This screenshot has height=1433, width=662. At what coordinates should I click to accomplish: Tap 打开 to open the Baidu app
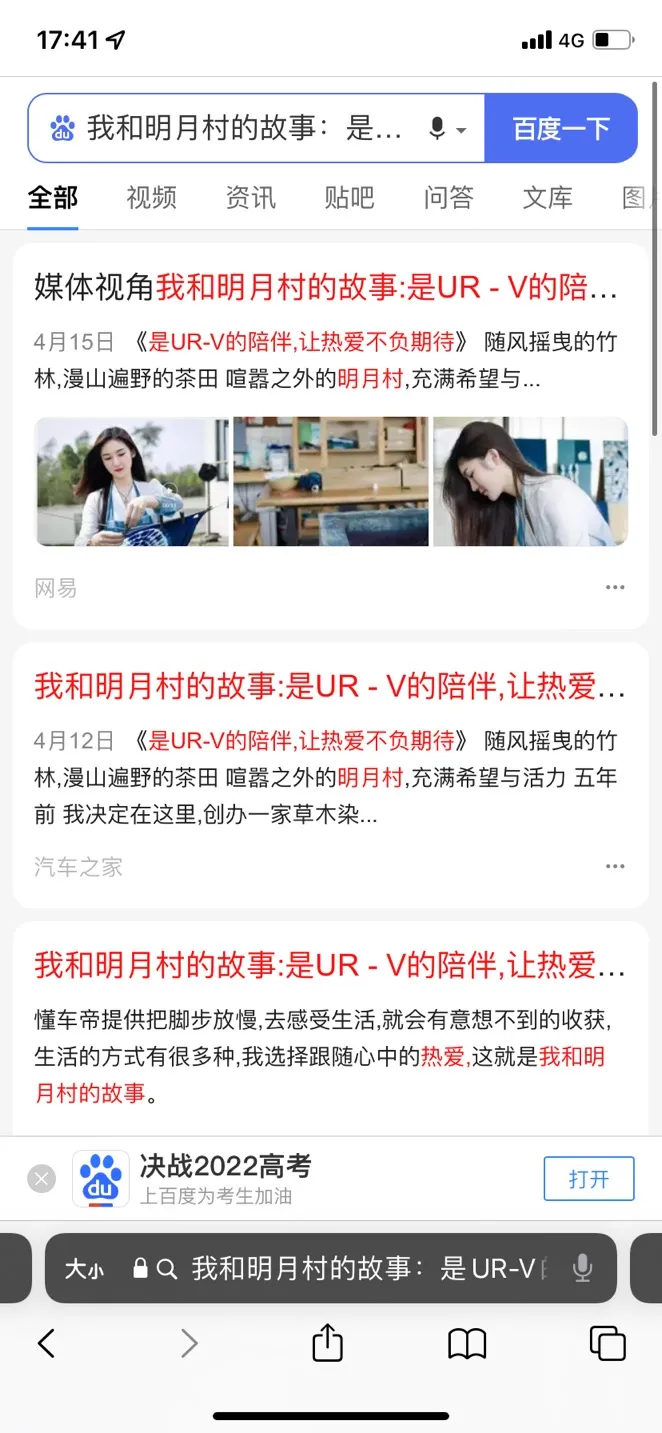(589, 1179)
